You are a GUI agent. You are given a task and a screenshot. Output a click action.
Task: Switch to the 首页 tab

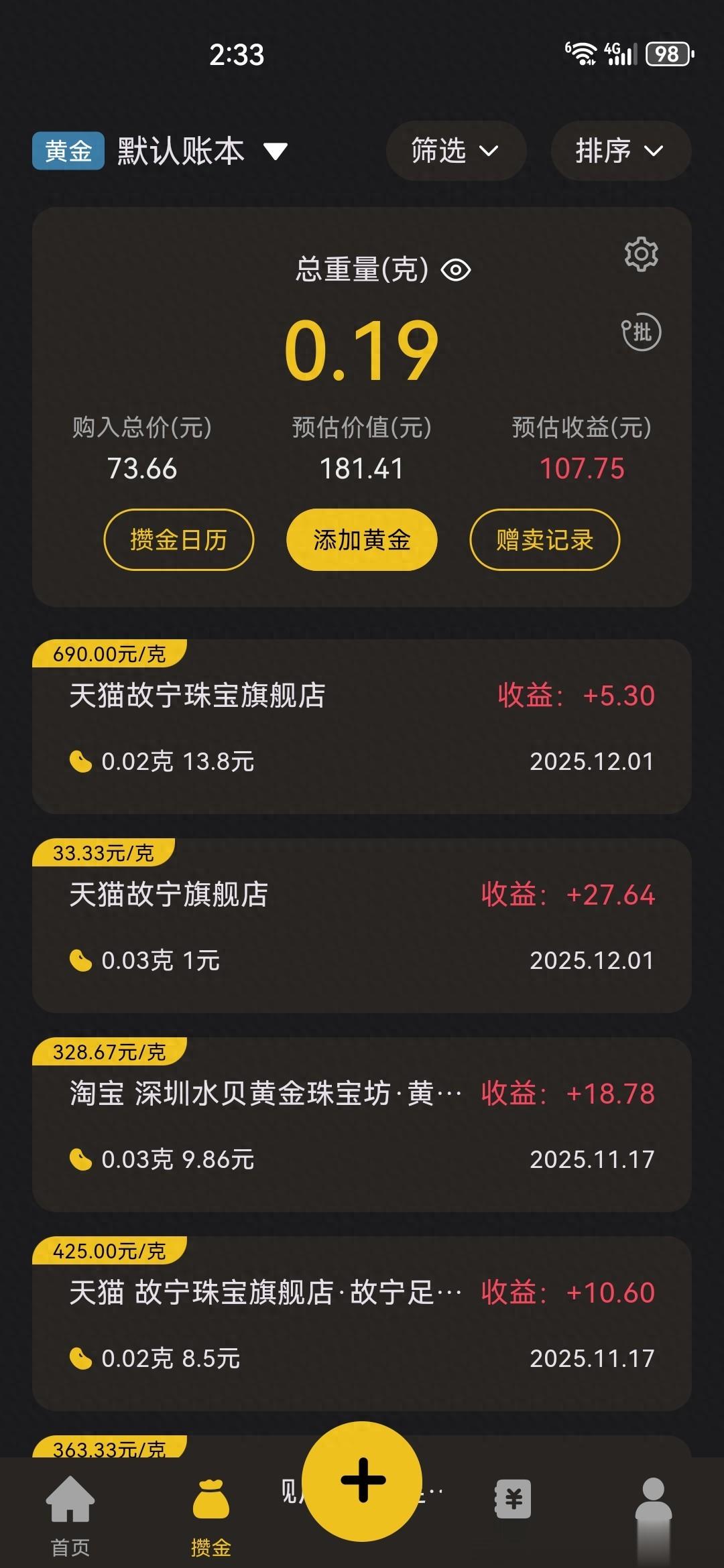click(70, 1517)
